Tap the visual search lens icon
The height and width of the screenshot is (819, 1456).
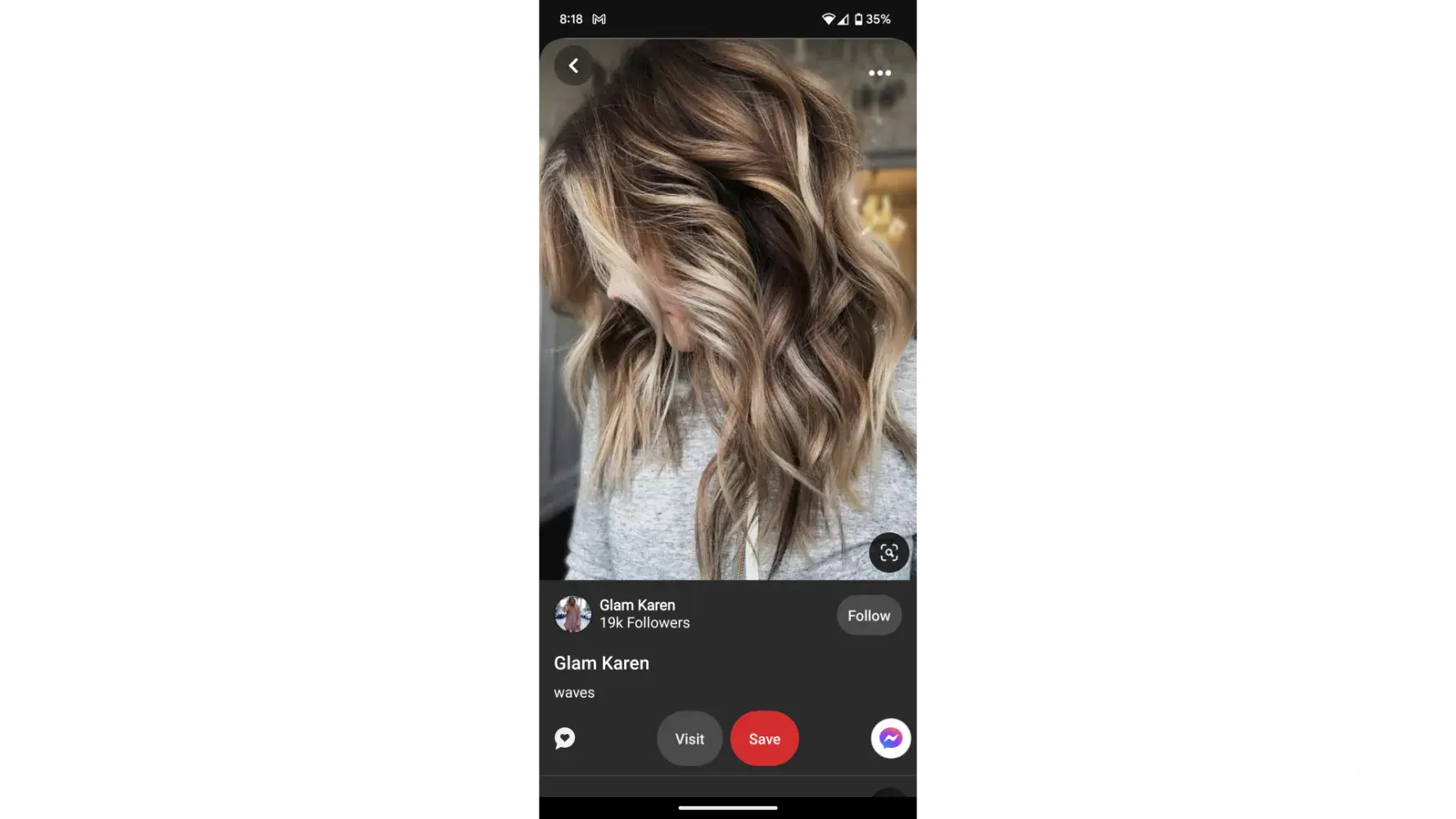[889, 553]
